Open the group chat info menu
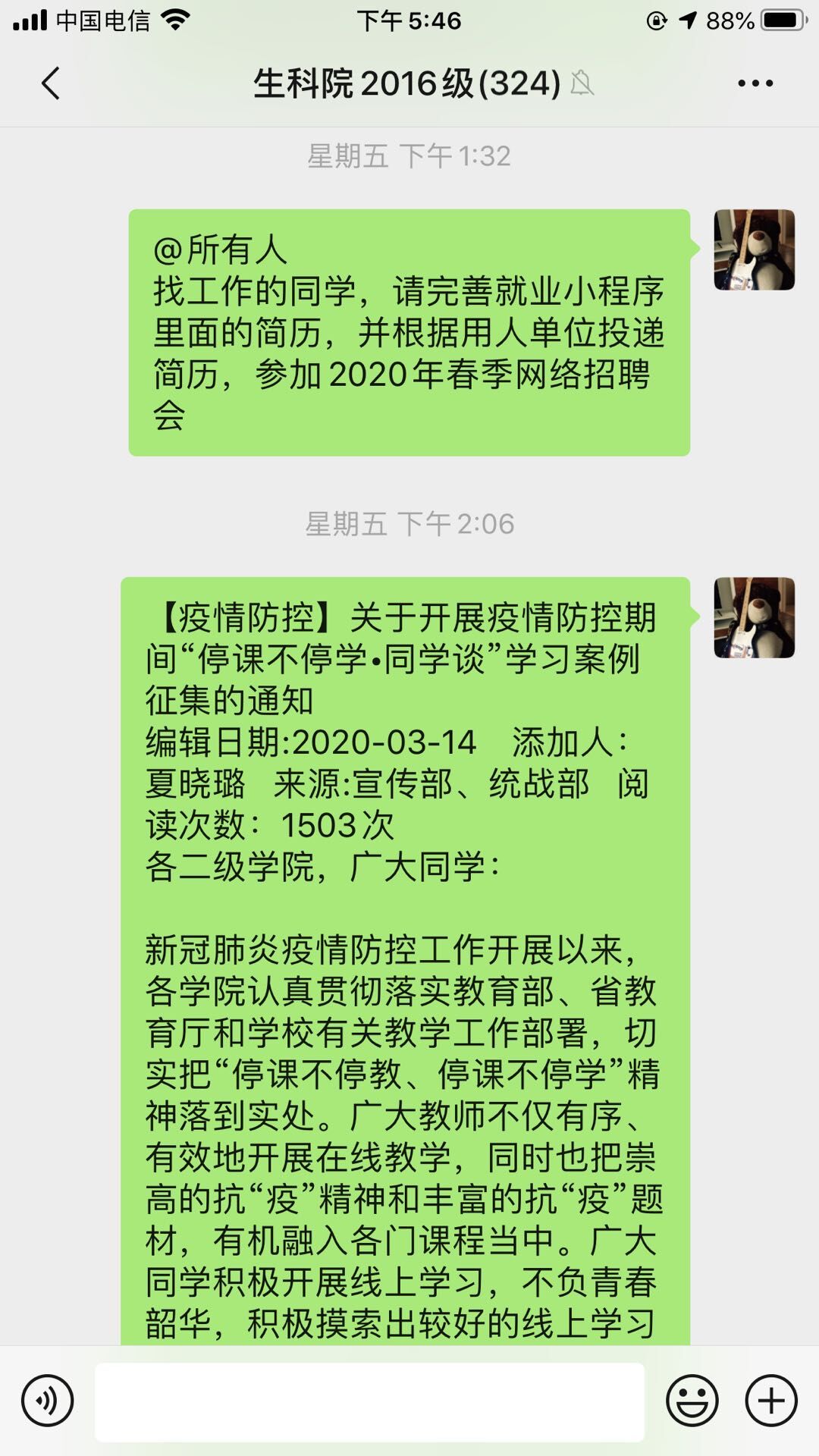Viewport: 819px width, 1456px height. [755, 83]
